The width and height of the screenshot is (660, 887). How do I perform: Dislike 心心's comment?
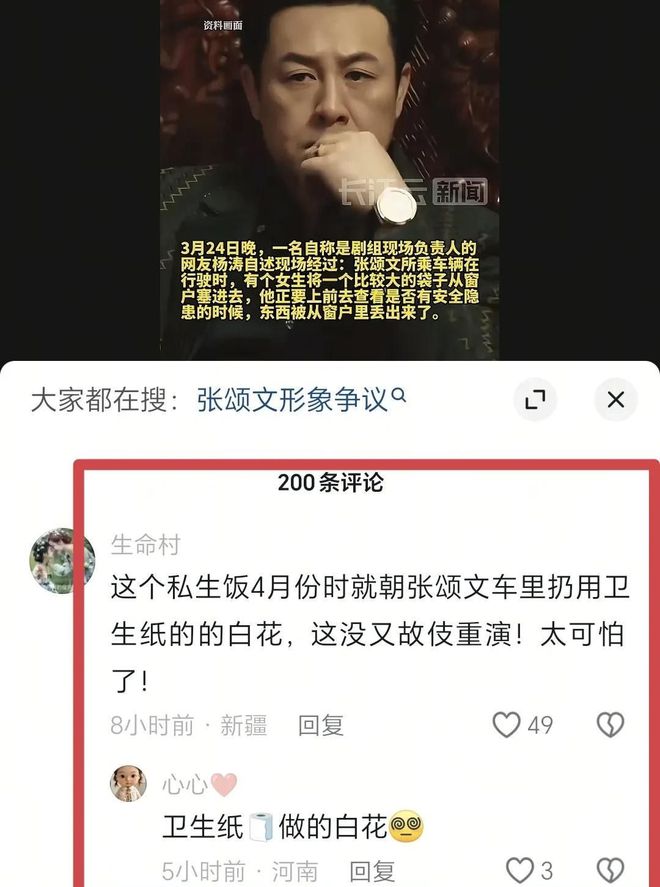coord(610,870)
